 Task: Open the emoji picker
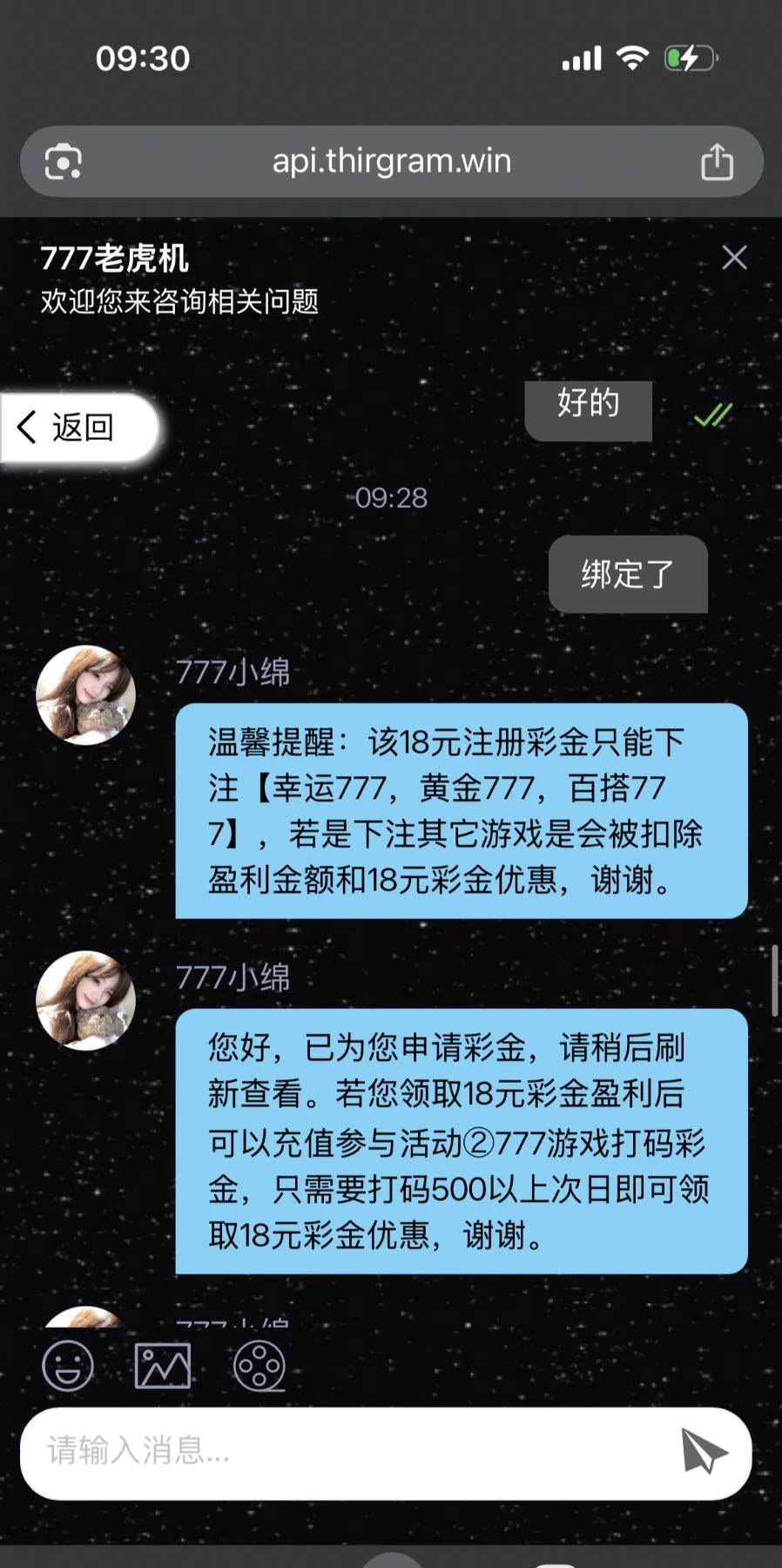[x=68, y=1366]
